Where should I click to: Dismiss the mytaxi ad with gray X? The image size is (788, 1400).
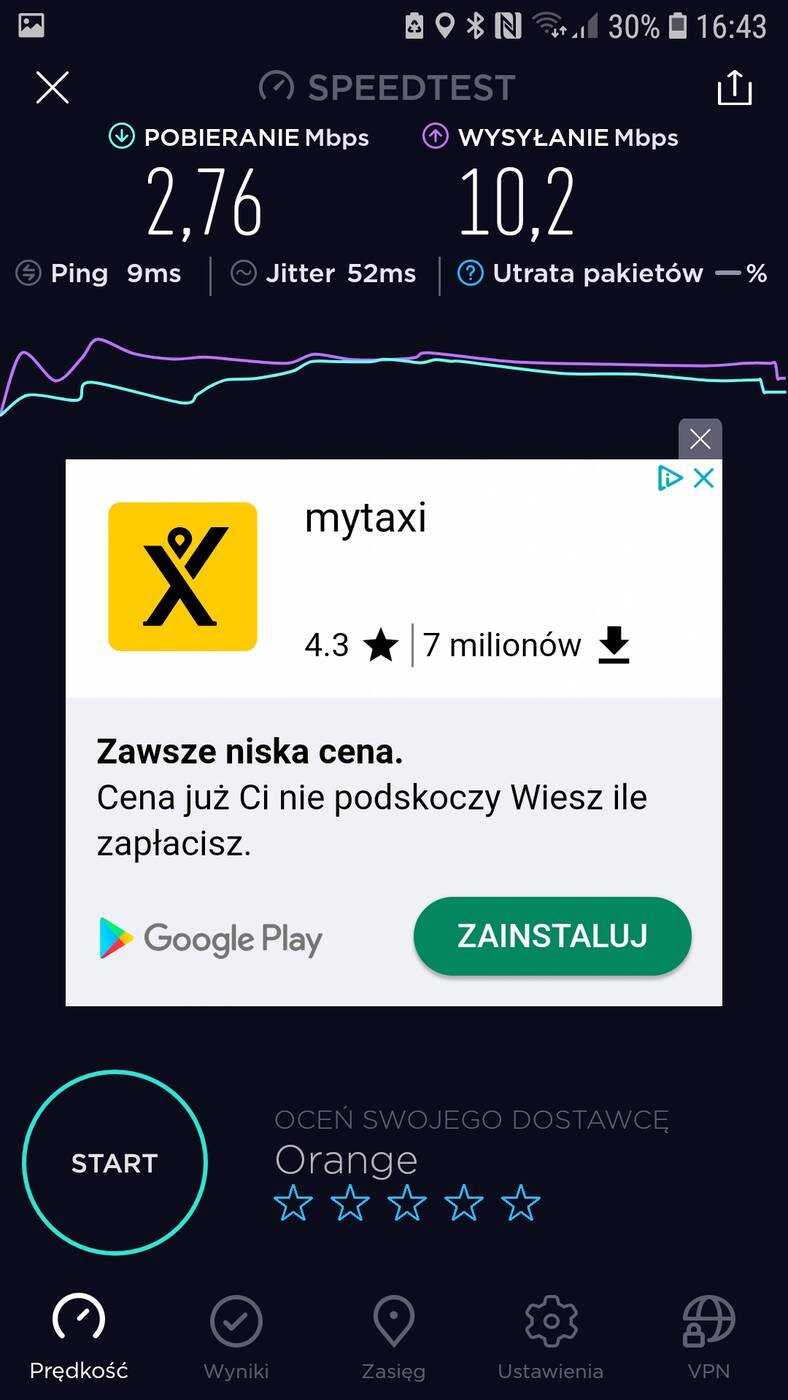click(x=700, y=439)
